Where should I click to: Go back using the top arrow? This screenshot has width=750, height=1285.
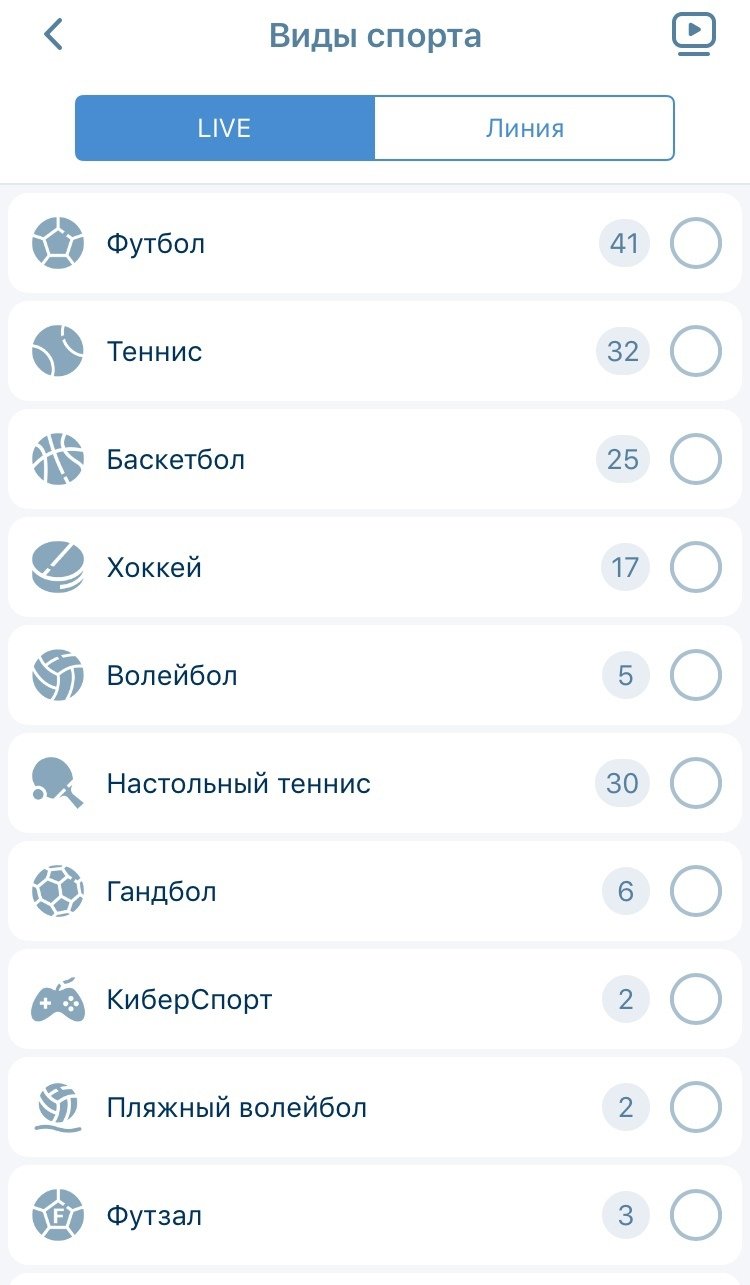[53, 35]
